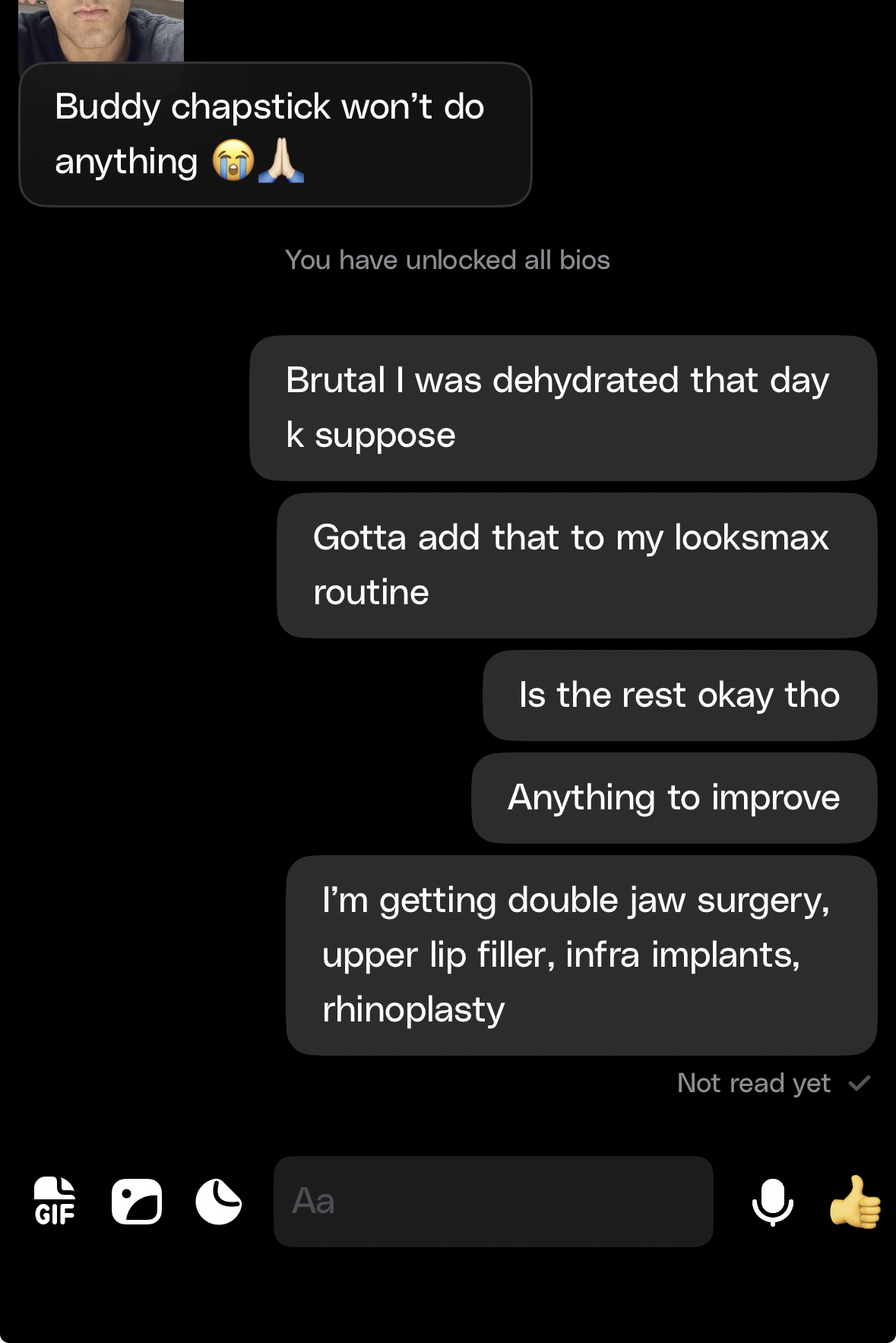
Task: Open the GIF picker
Action: [55, 1201]
